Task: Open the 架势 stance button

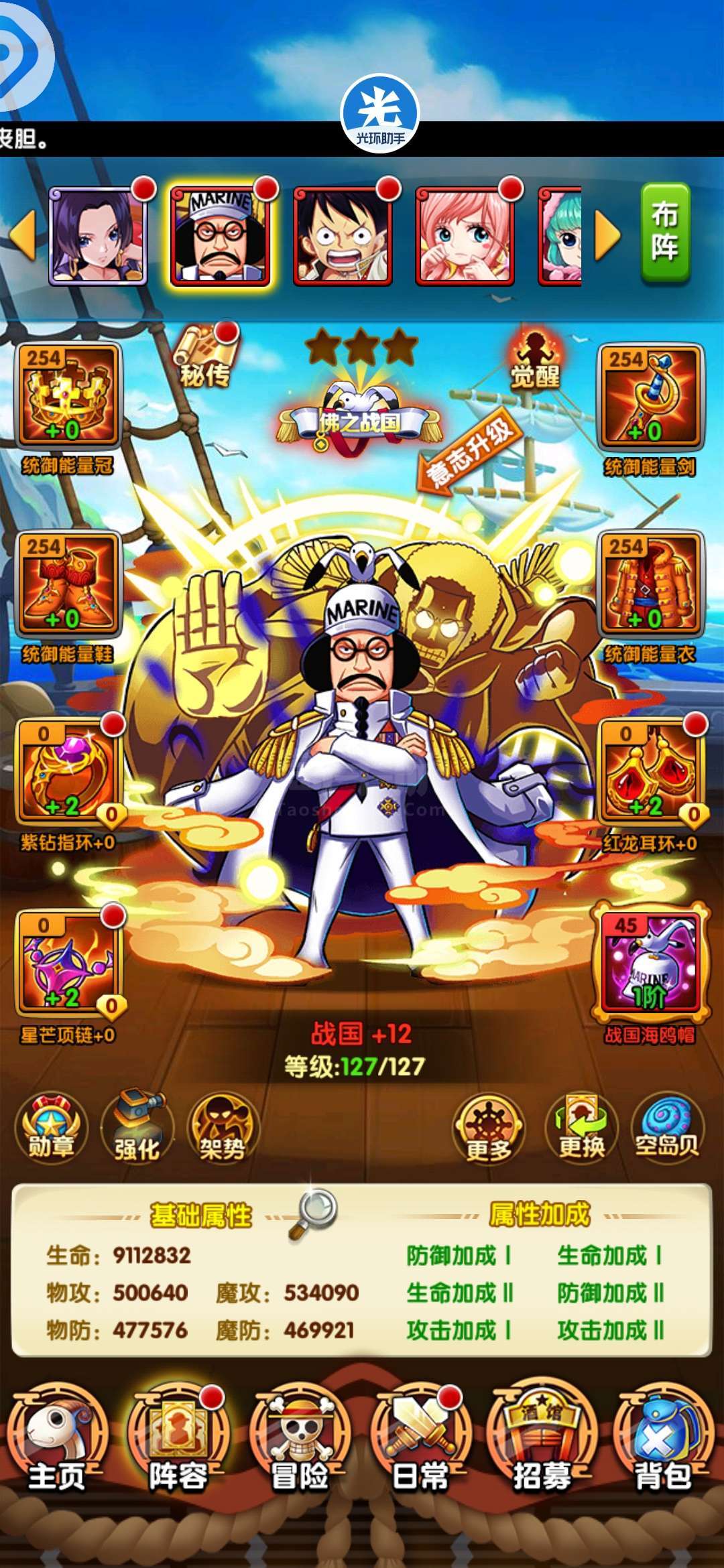Action: (221, 1128)
